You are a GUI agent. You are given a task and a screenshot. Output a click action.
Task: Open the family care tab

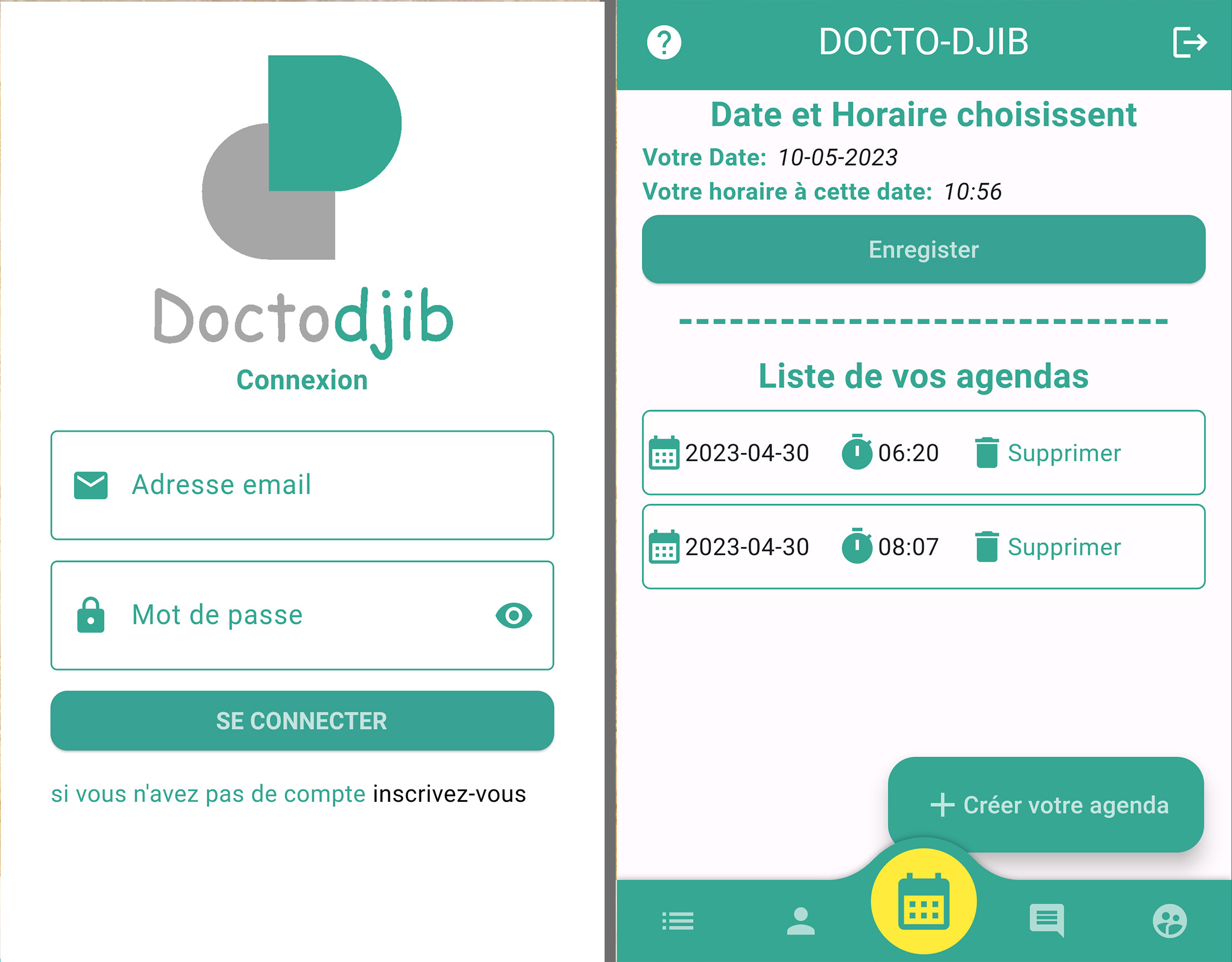point(1169,921)
